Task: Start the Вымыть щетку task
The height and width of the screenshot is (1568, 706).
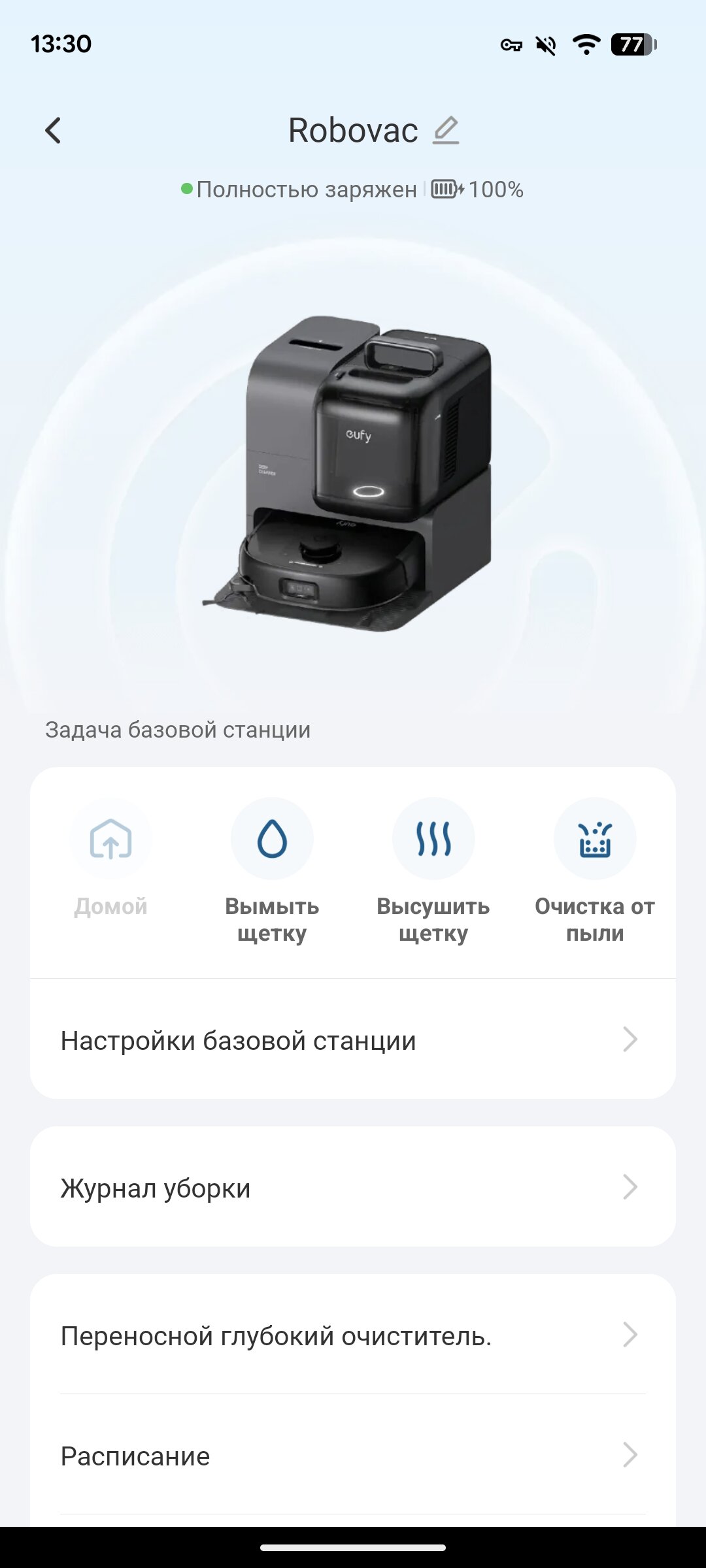Action: point(272,840)
